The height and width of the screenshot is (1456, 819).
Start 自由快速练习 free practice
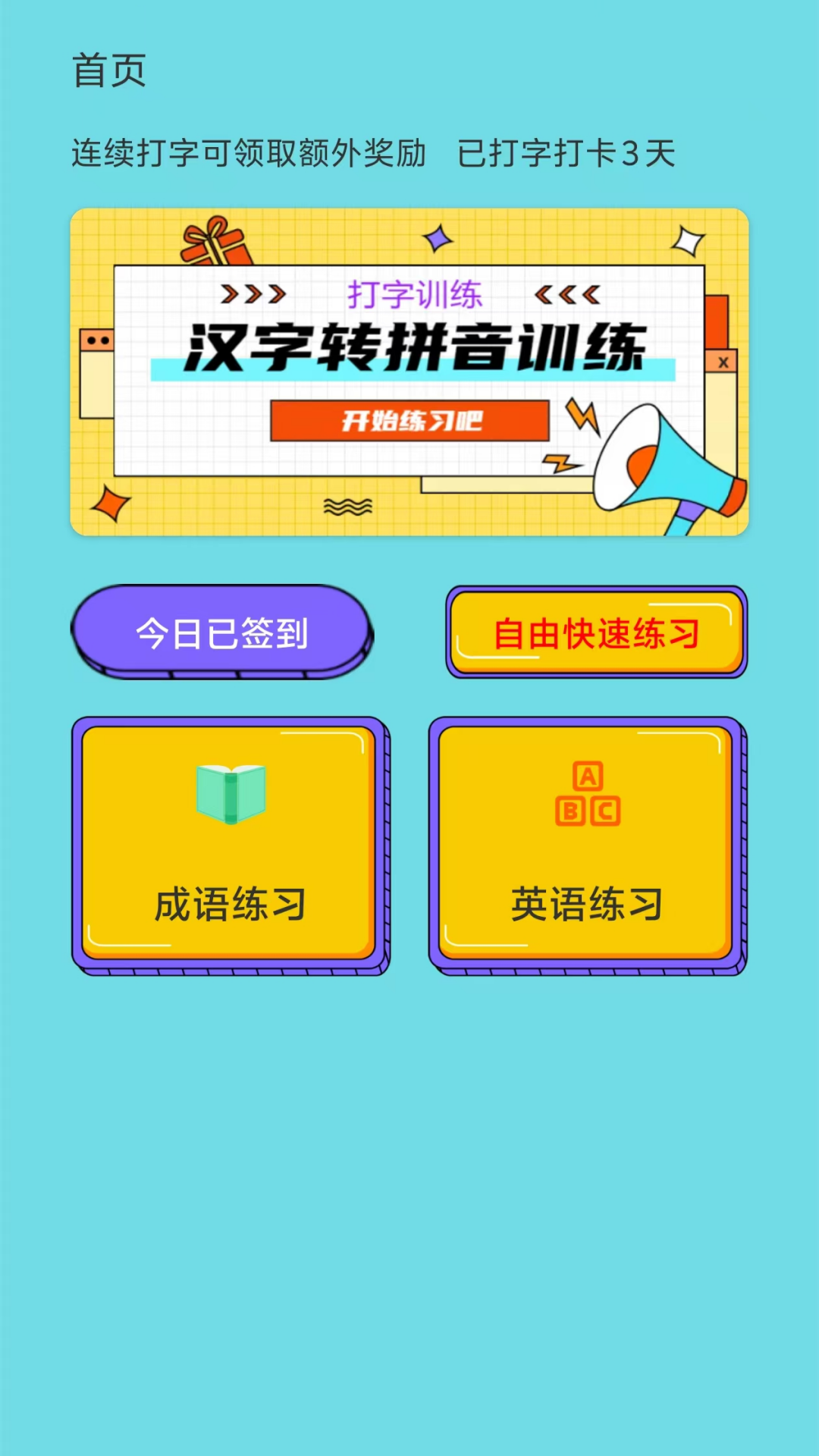point(596,632)
